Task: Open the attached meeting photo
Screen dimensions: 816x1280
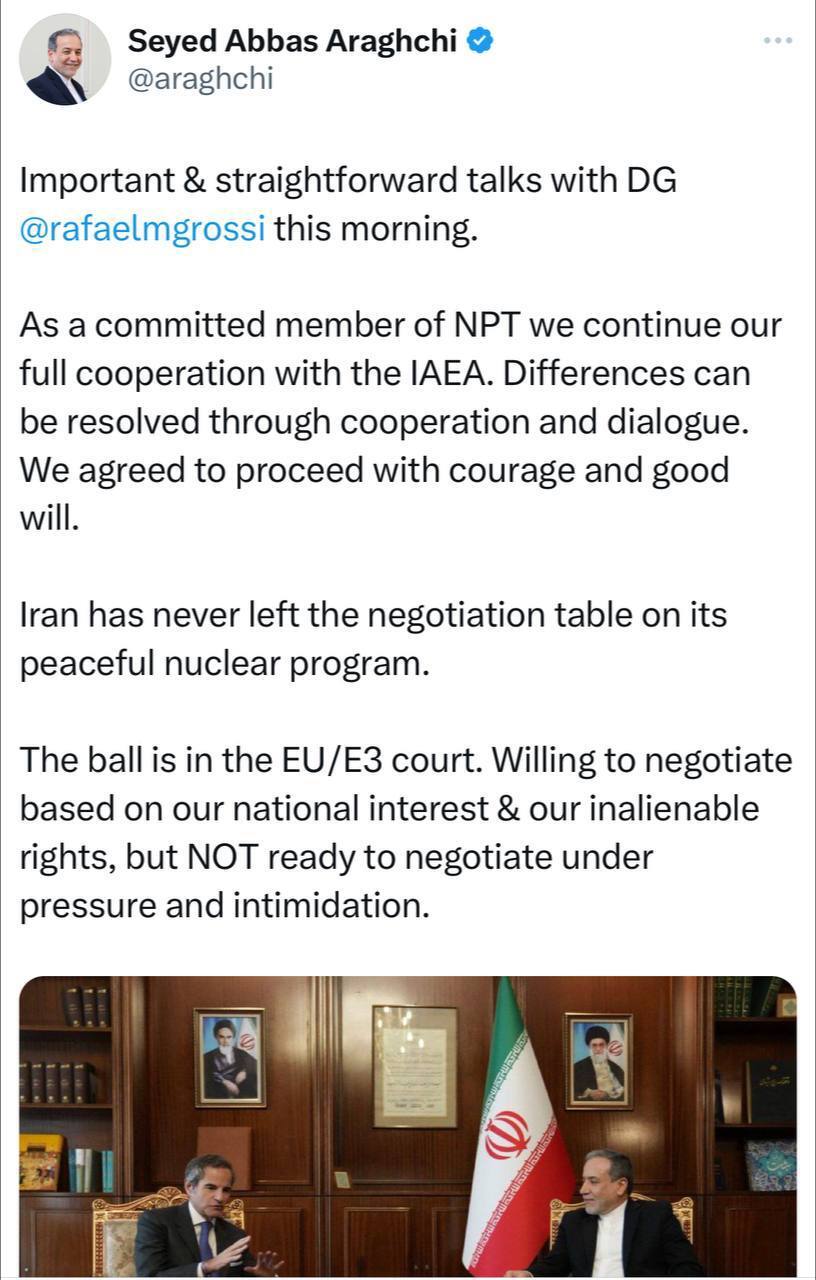Action: [x=408, y=1125]
